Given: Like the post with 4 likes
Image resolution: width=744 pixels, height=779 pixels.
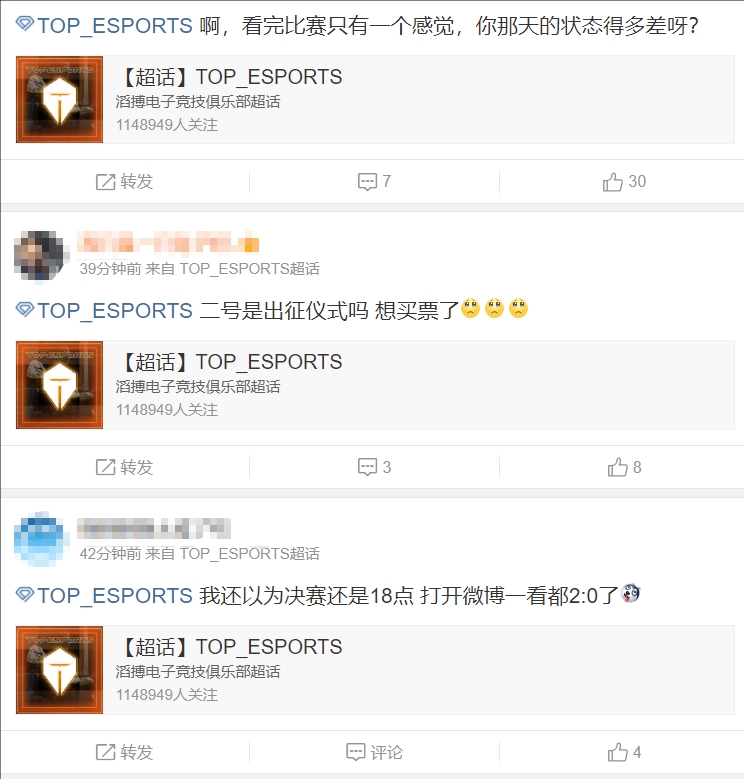Looking at the screenshot, I should pos(624,752).
